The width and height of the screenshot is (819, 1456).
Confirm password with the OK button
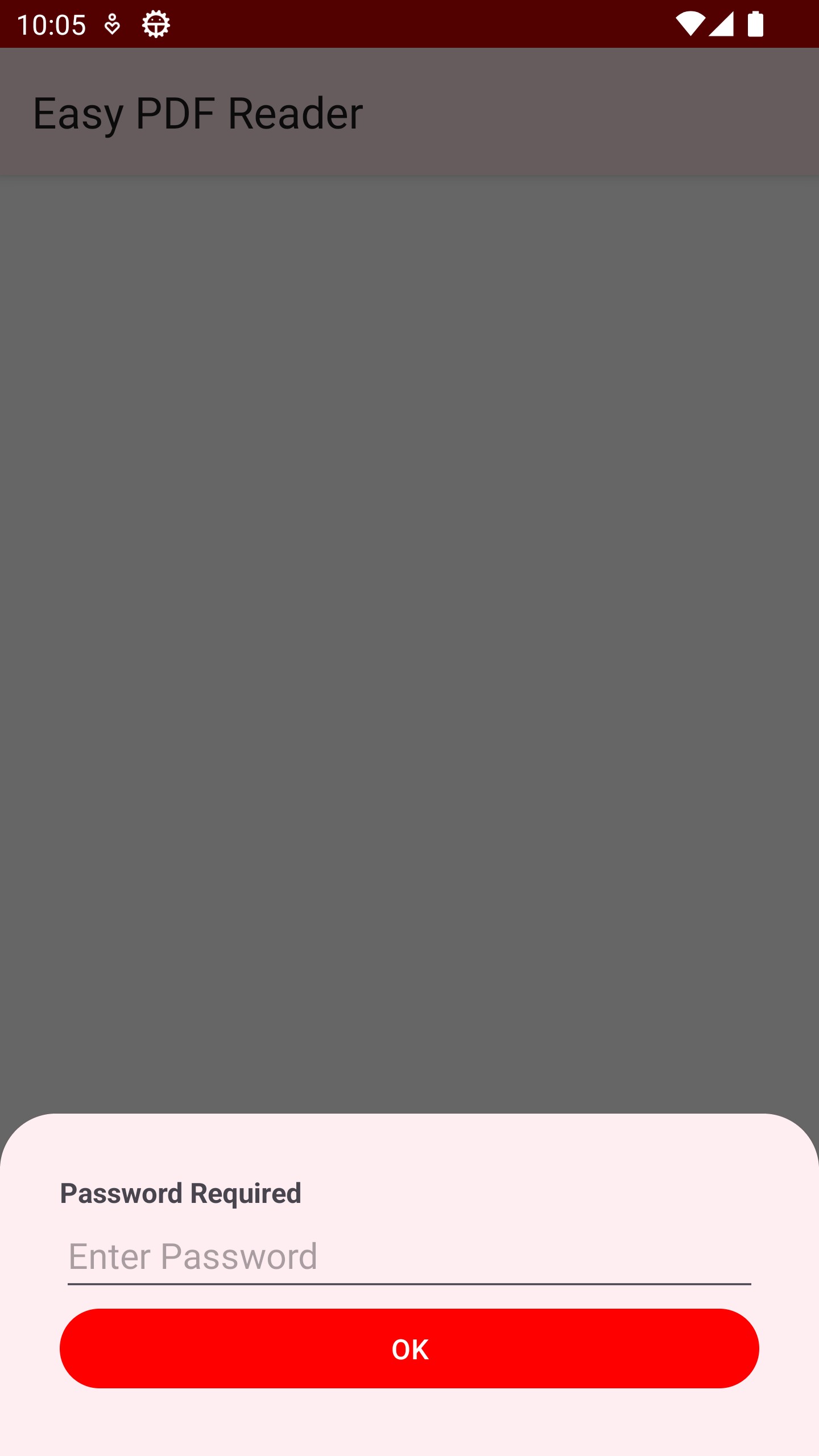pos(409,1349)
